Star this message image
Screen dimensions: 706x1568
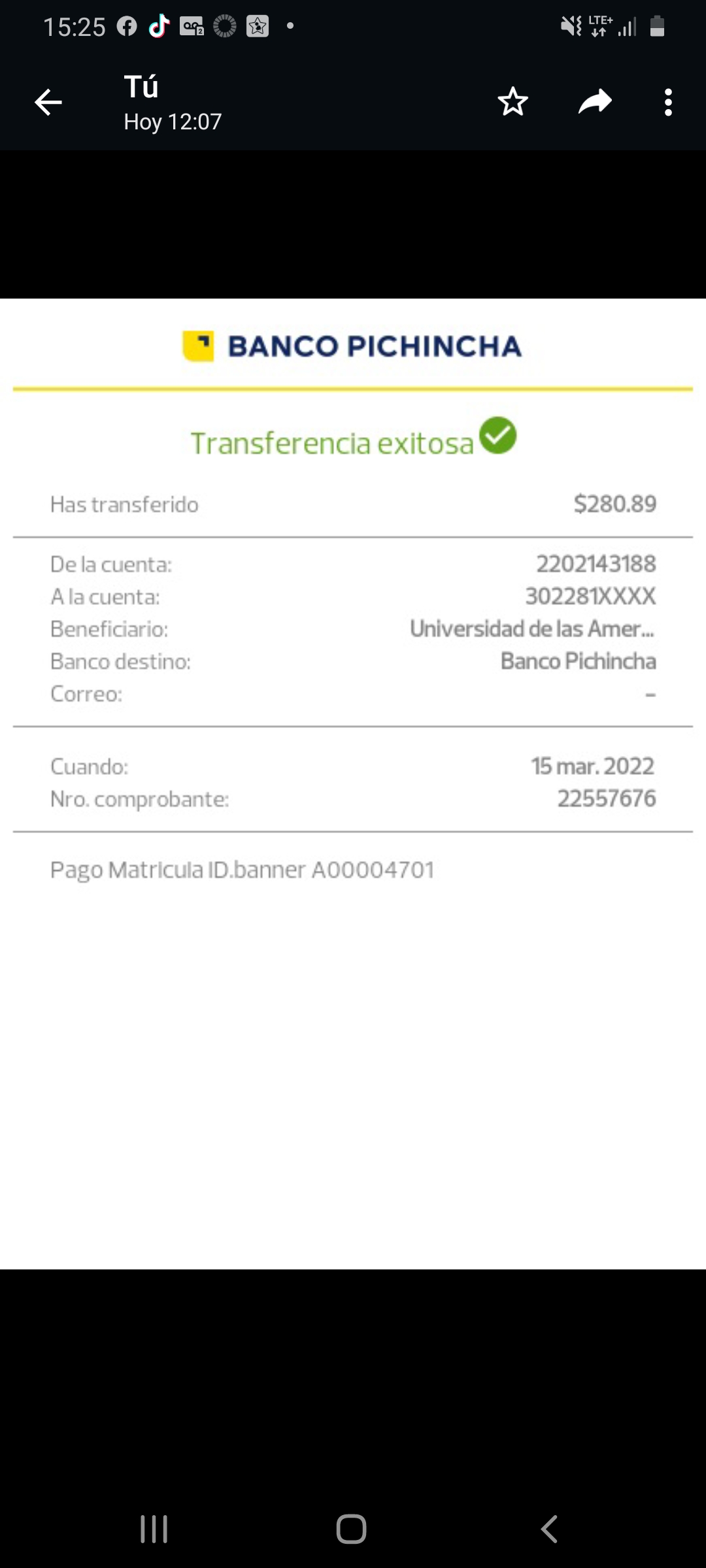click(x=513, y=102)
